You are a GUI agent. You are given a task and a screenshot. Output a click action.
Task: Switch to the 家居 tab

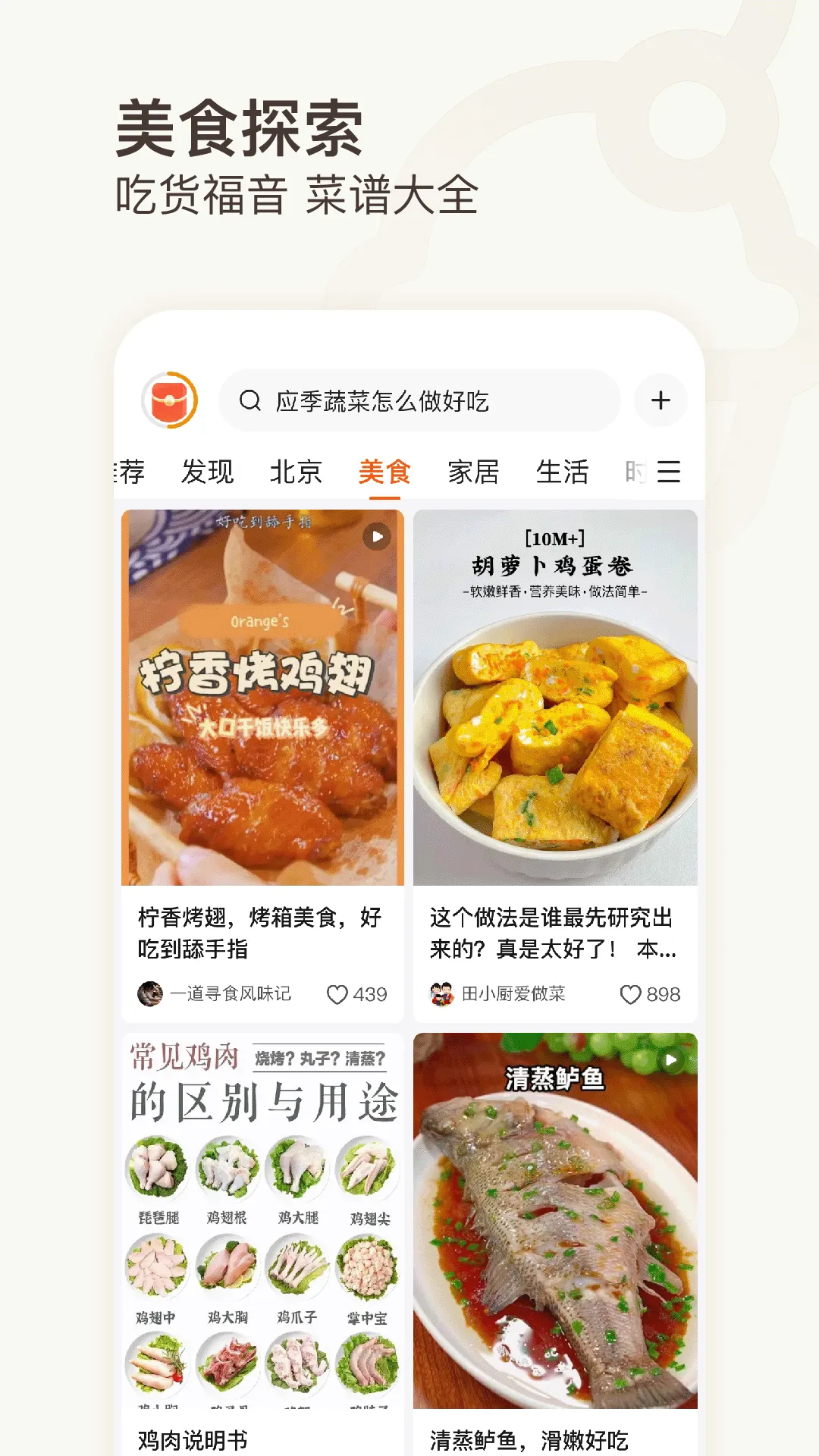475,472
